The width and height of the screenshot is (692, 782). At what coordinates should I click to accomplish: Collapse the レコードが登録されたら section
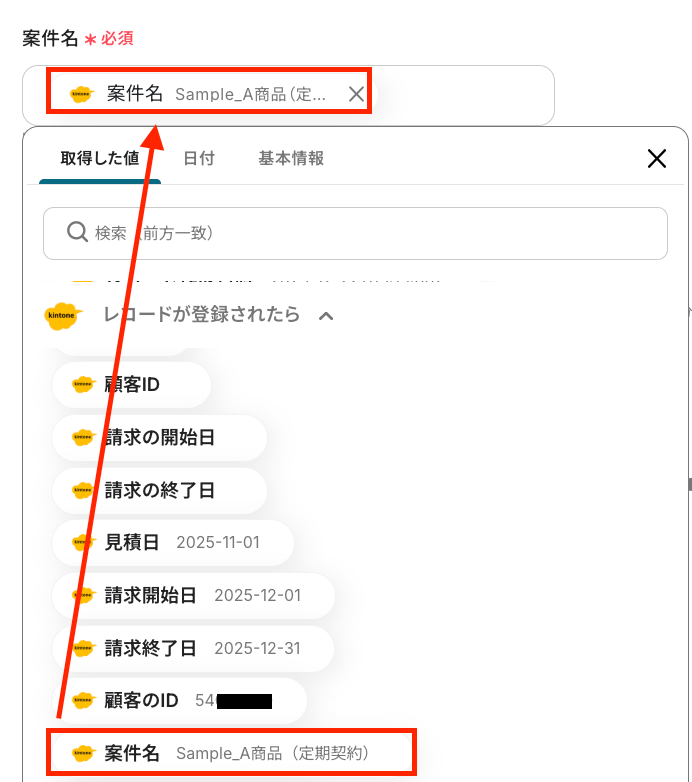(325, 316)
